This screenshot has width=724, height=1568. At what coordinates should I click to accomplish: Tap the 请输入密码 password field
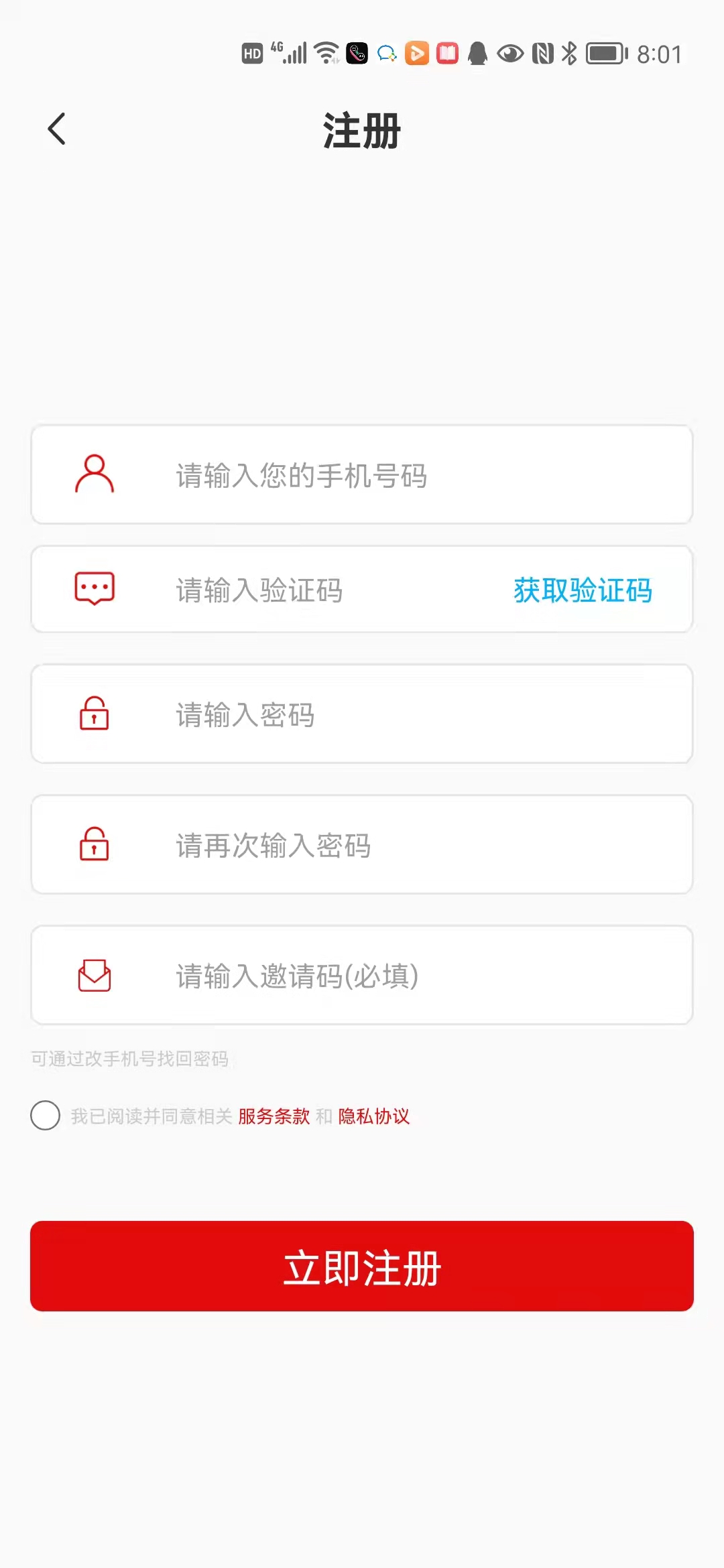tap(362, 714)
